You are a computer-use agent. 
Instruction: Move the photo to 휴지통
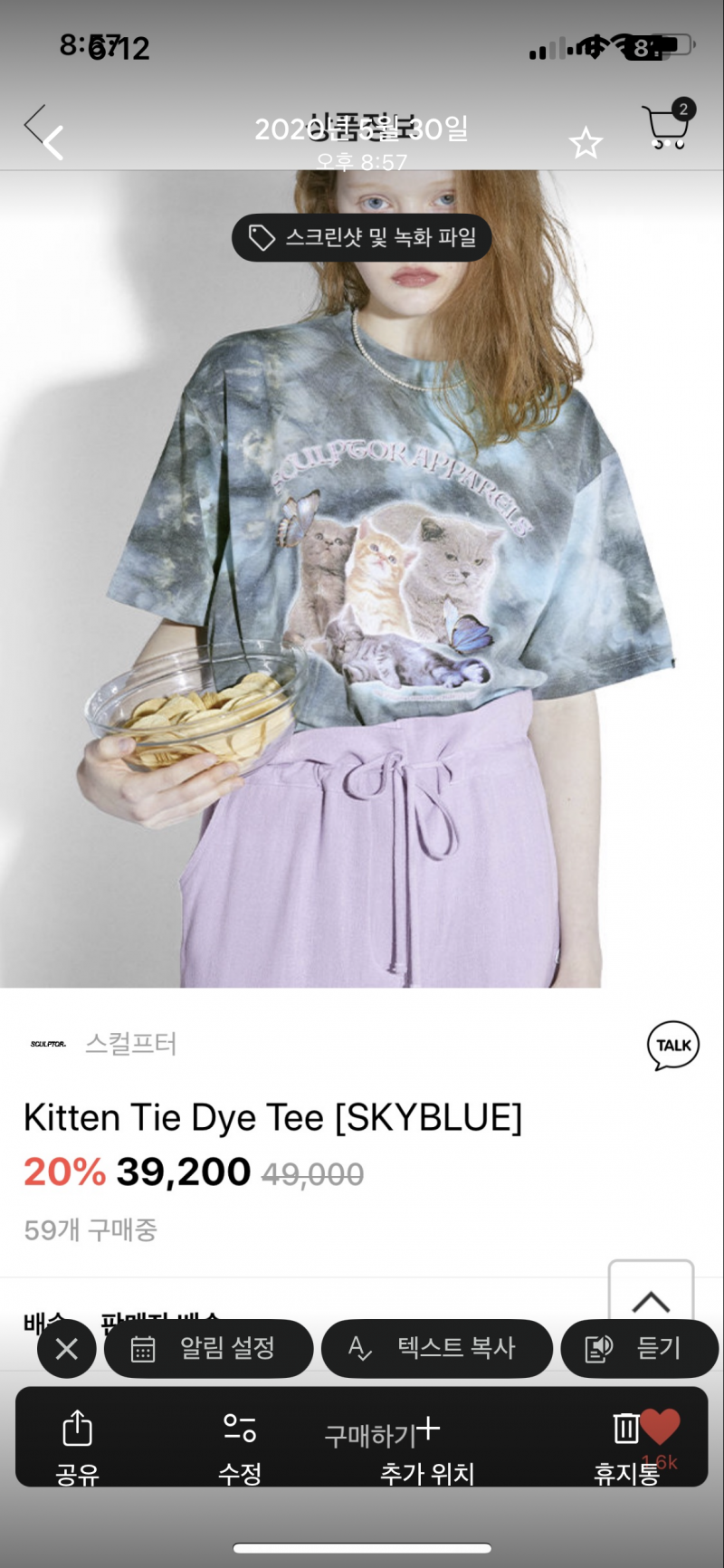click(x=626, y=1448)
